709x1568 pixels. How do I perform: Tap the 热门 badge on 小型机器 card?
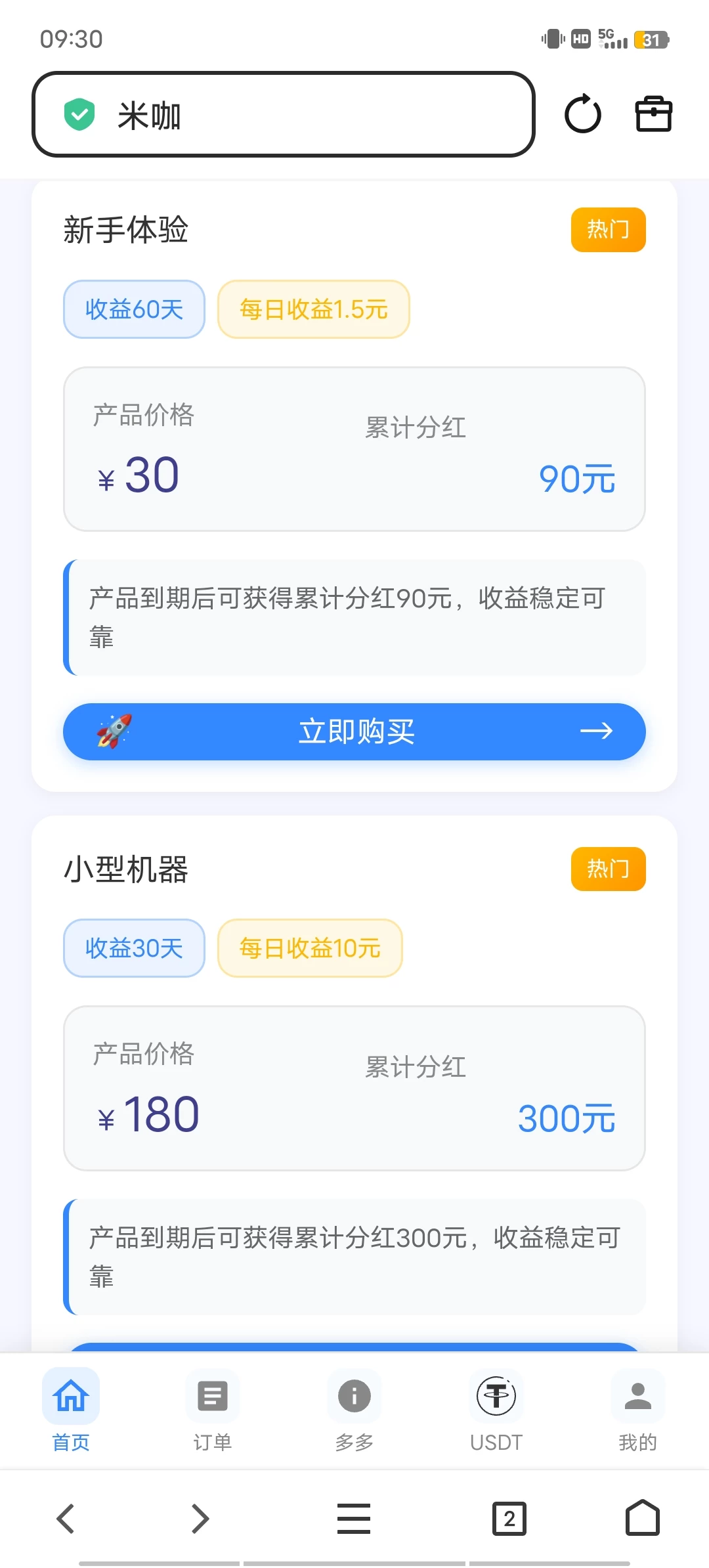pyautogui.click(x=608, y=869)
